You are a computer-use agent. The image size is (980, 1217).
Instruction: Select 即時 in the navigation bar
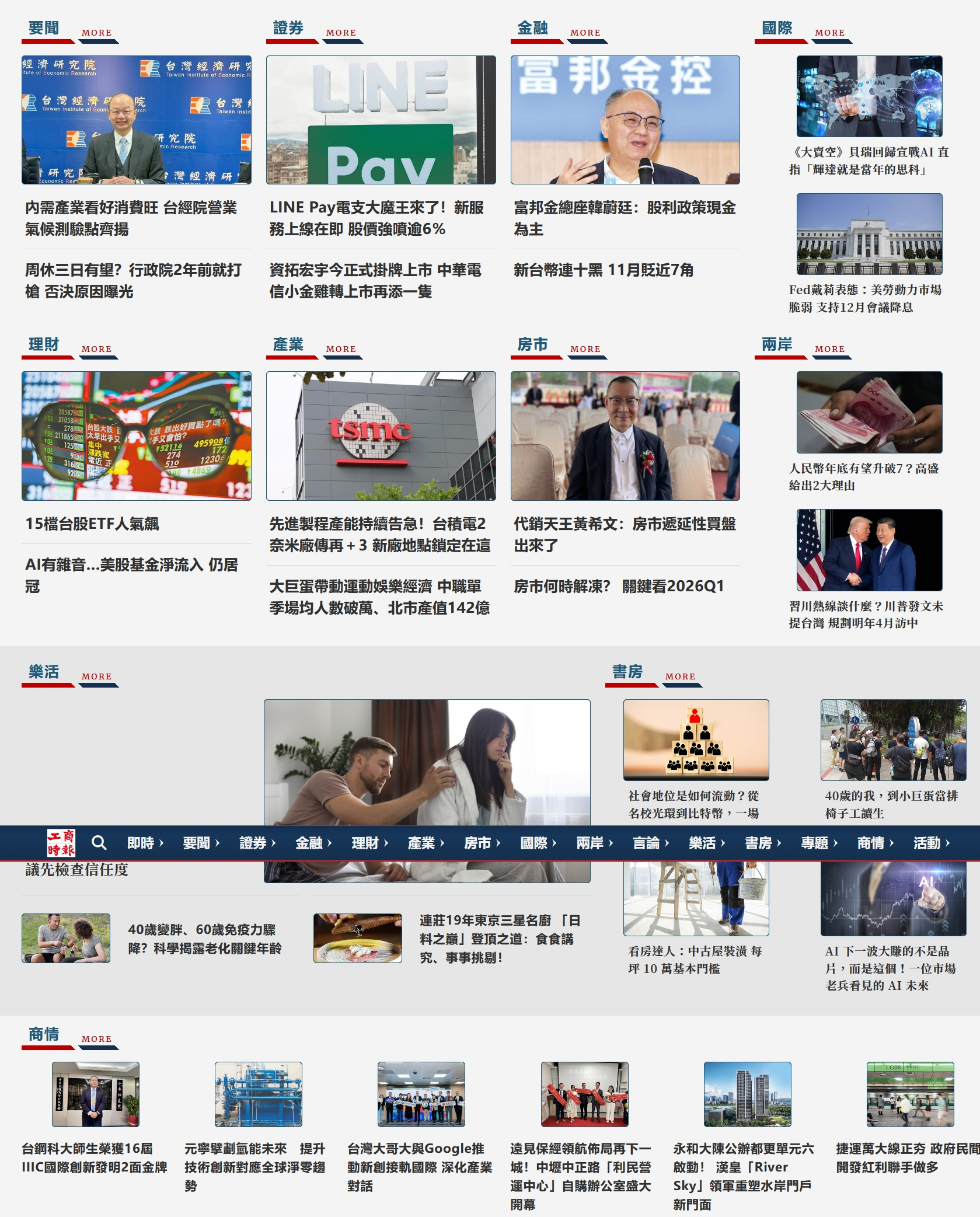coord(140,842)
